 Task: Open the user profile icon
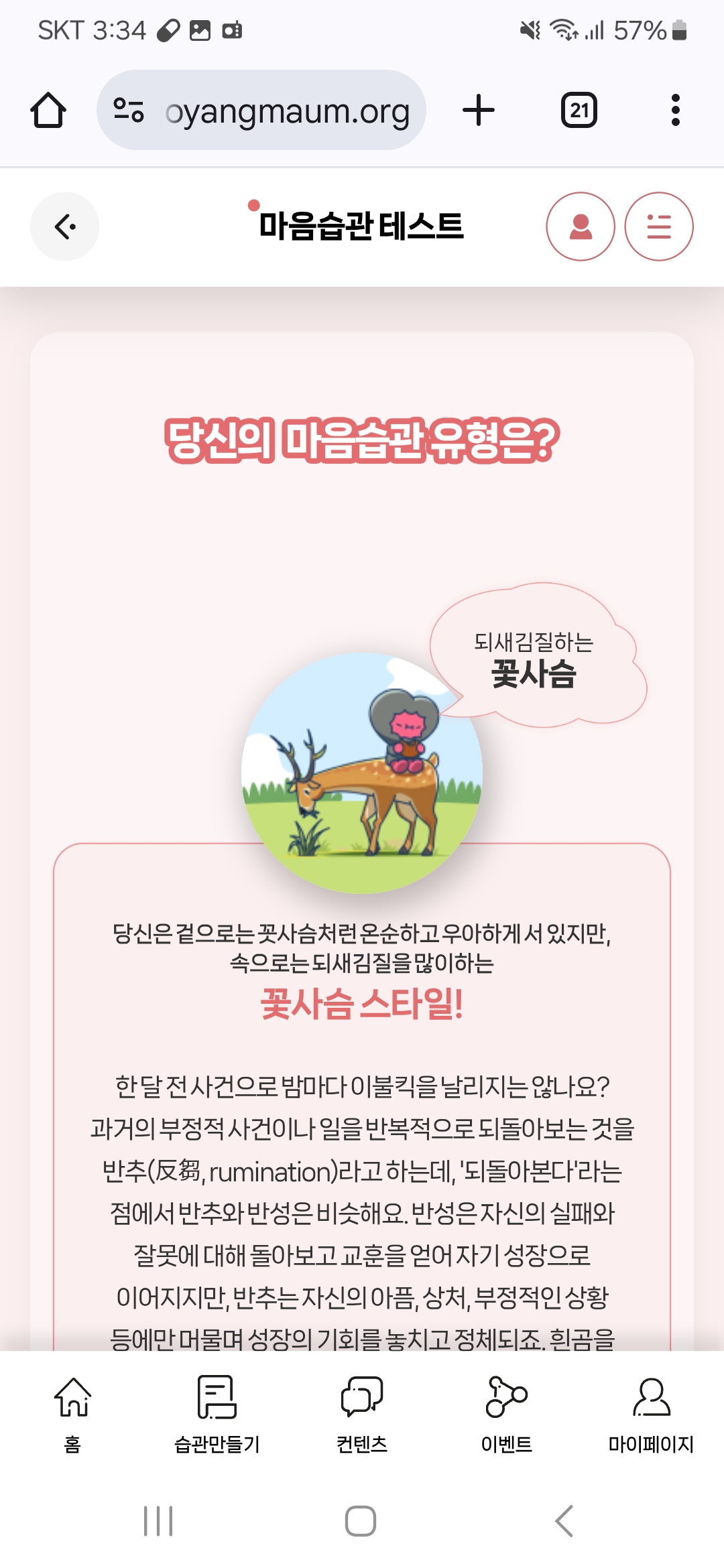(581, 226)
